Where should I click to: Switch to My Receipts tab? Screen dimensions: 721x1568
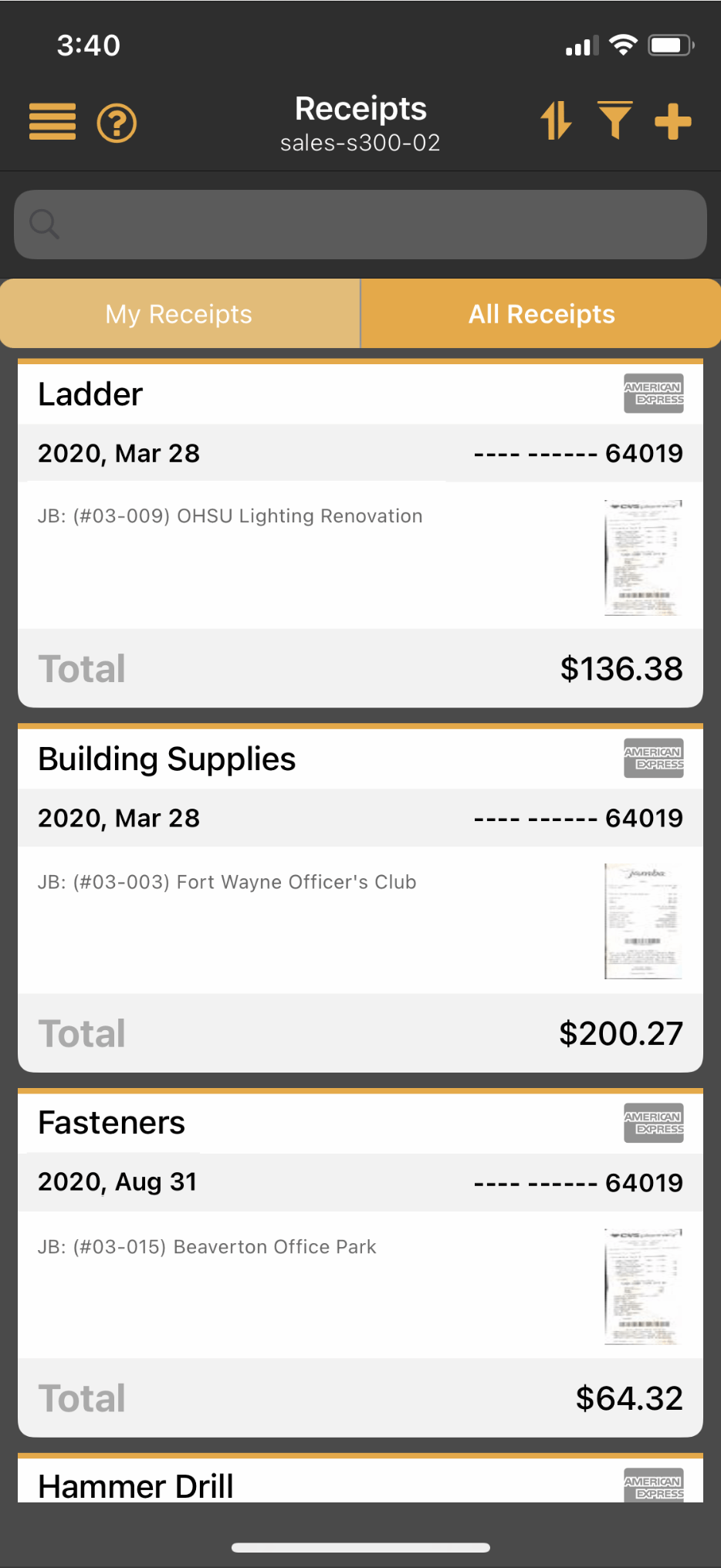point(179,314)
